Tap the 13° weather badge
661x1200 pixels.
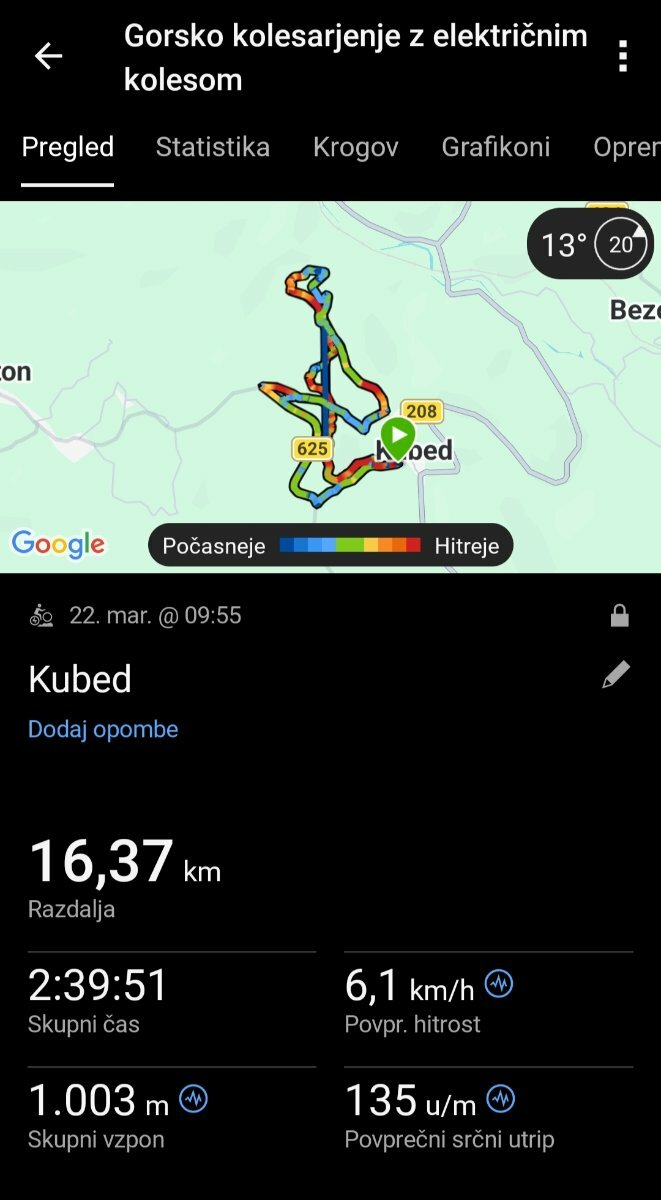tap(589, 244)
